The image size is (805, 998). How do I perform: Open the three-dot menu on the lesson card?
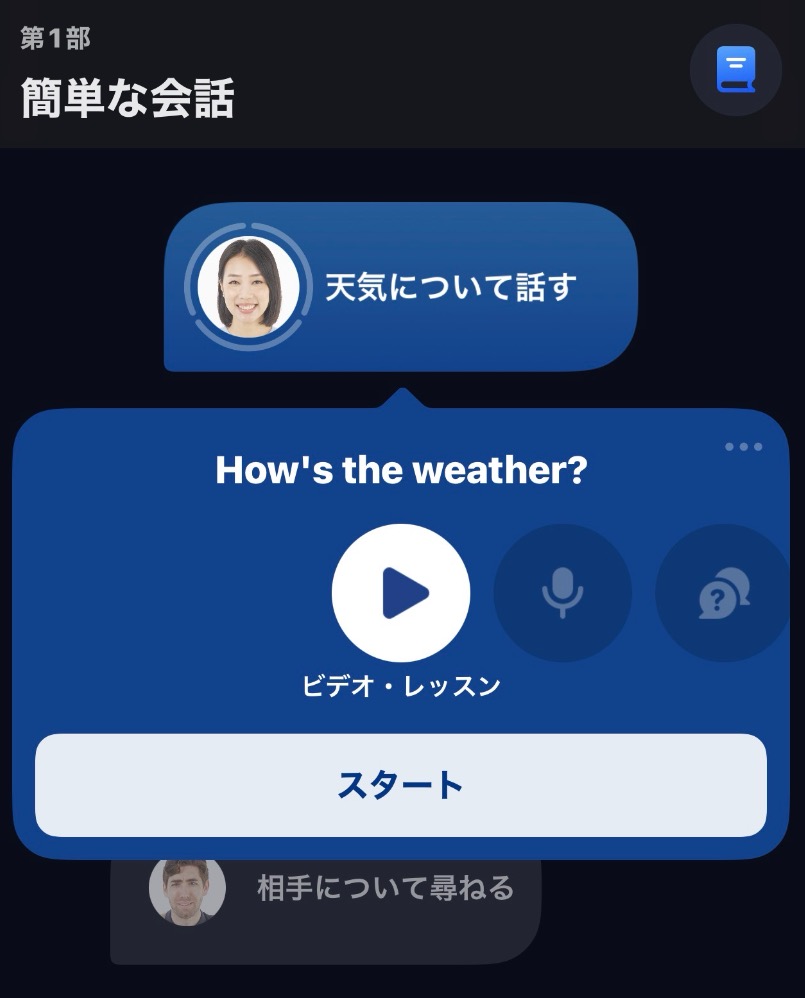[743, 447]
